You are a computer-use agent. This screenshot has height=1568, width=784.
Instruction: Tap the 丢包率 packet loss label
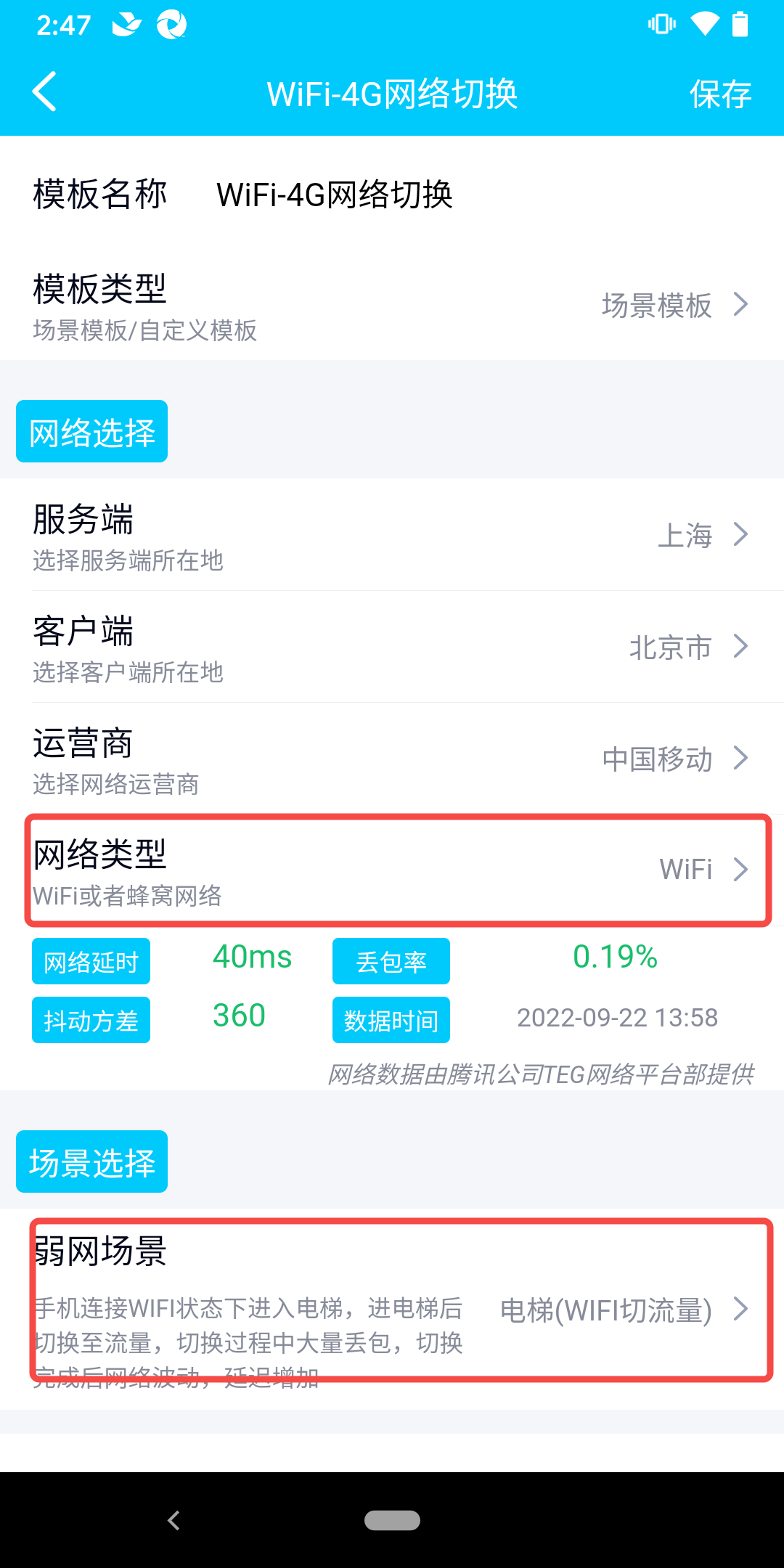click(x=391, y=960)
